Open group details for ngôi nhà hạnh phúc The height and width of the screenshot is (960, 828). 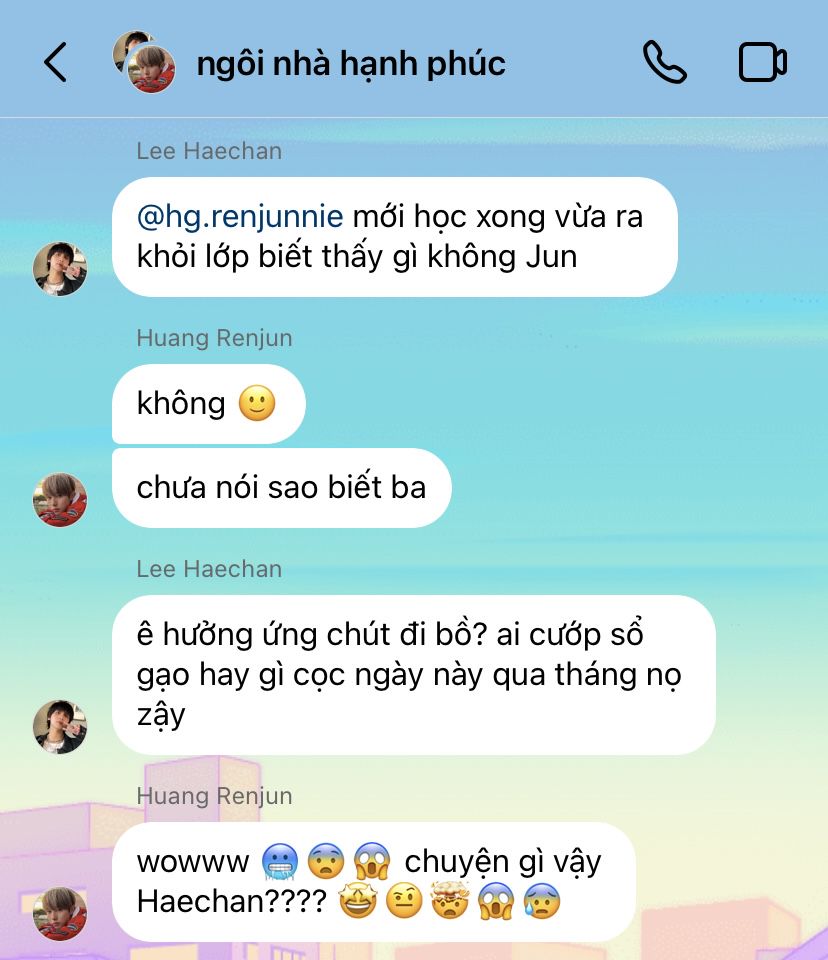click(350, 63)
